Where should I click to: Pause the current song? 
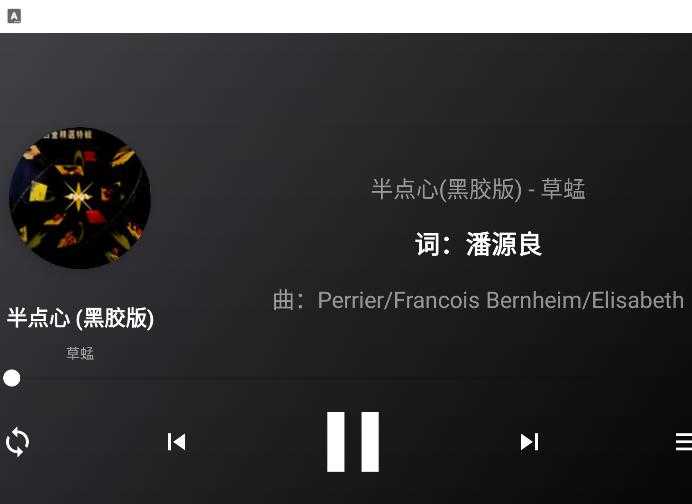pyautogui.click(x=353, y=441)
